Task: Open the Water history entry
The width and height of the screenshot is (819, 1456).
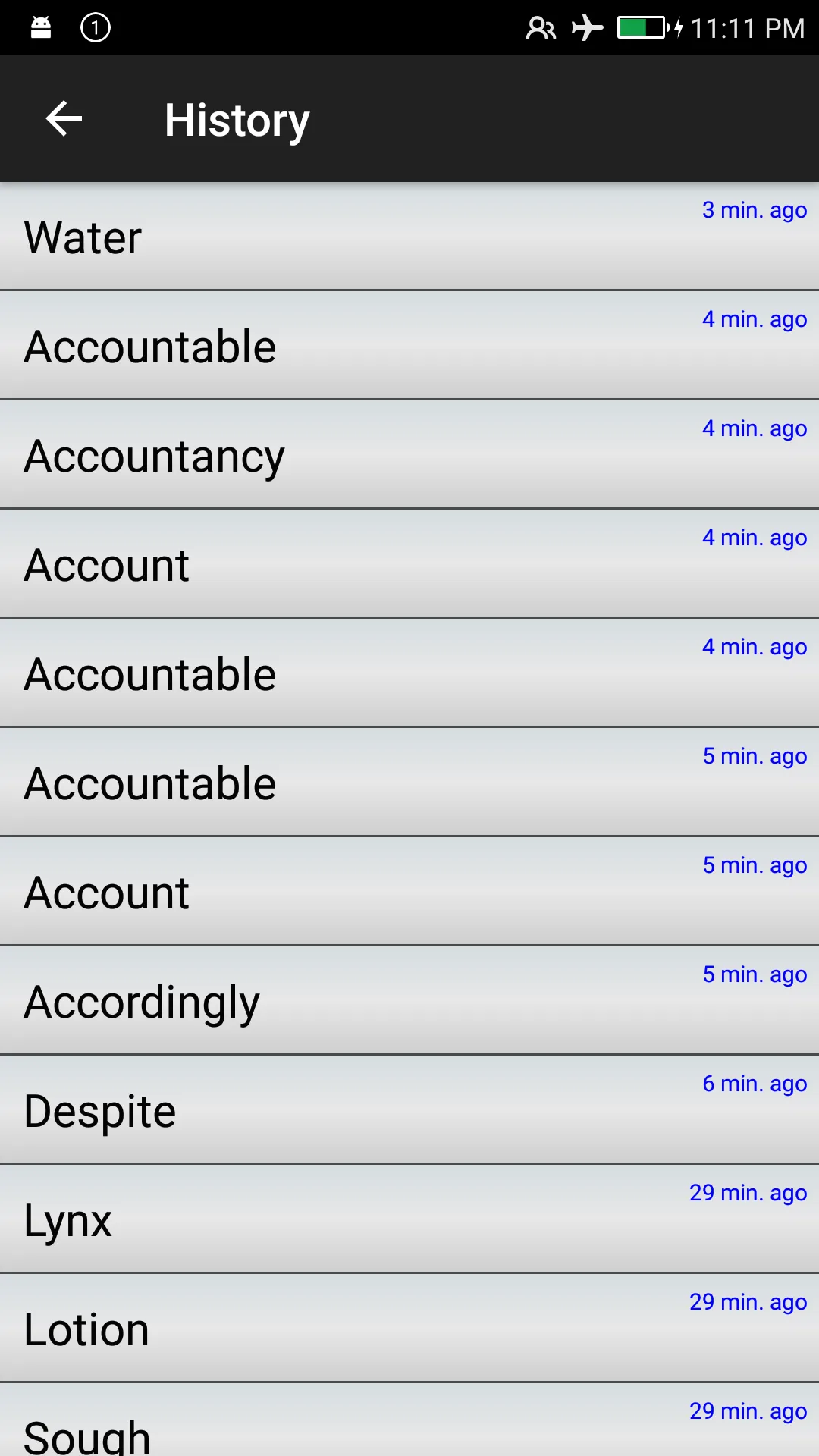Action: click(x=409, y=236)
